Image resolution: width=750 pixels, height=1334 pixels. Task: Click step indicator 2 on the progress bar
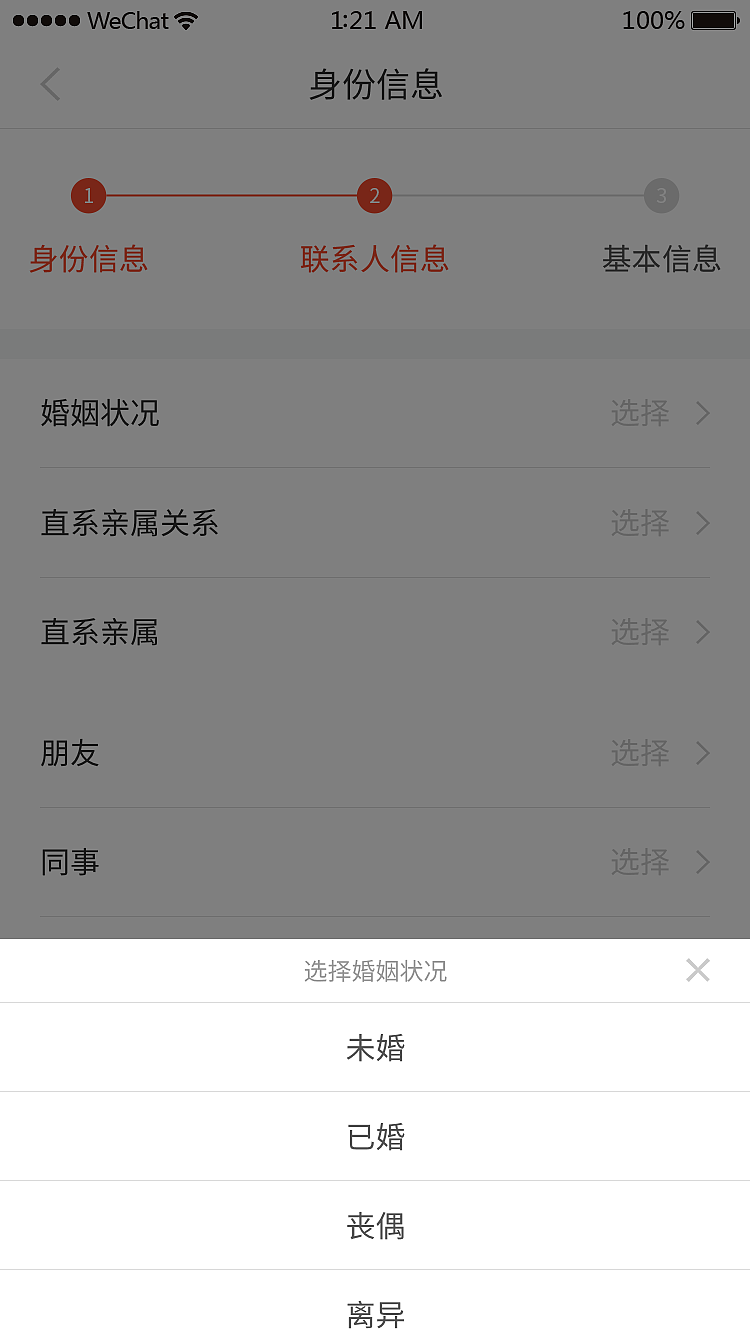pyautogui.click(x=375, y=196)
